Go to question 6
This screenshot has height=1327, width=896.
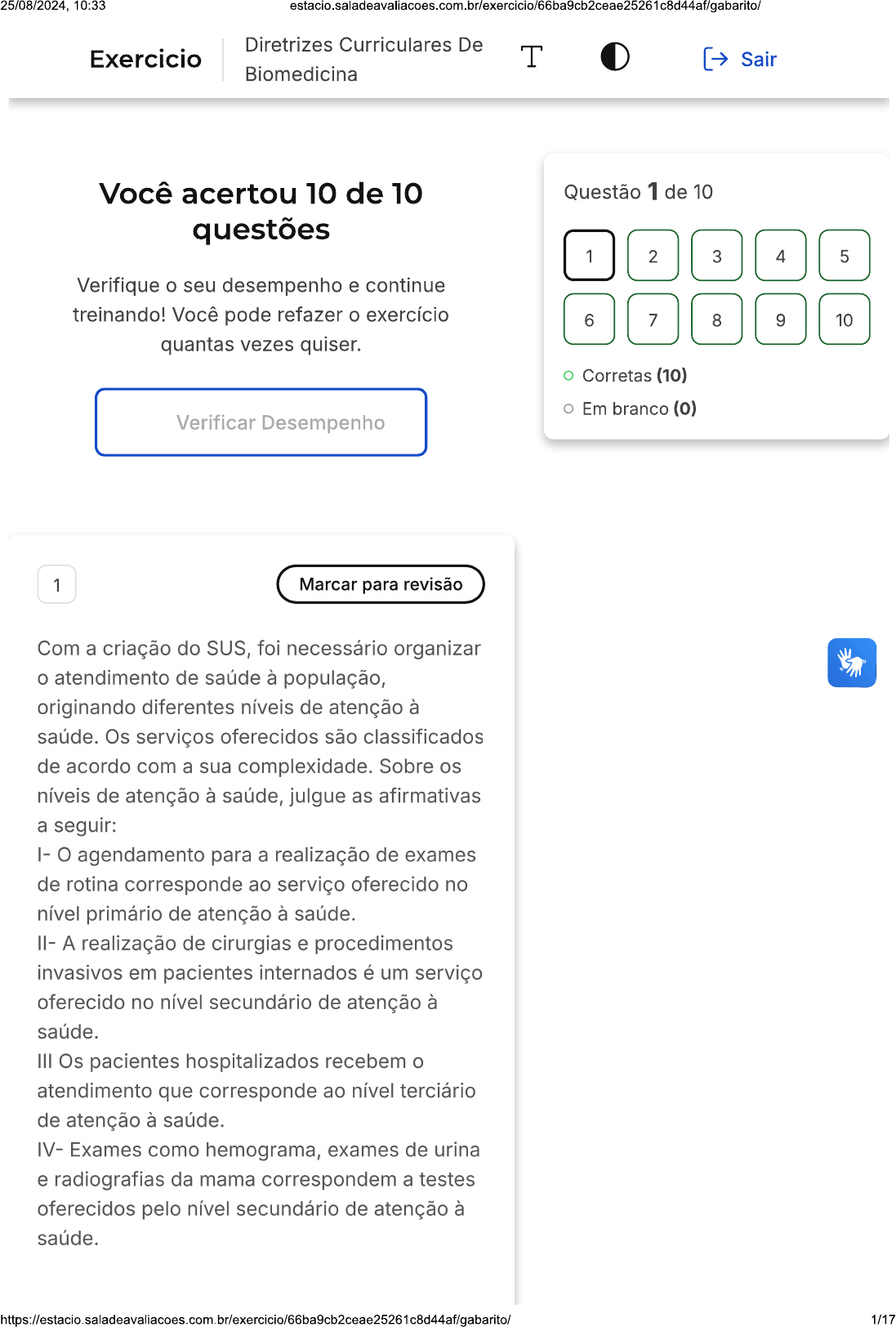589,319
